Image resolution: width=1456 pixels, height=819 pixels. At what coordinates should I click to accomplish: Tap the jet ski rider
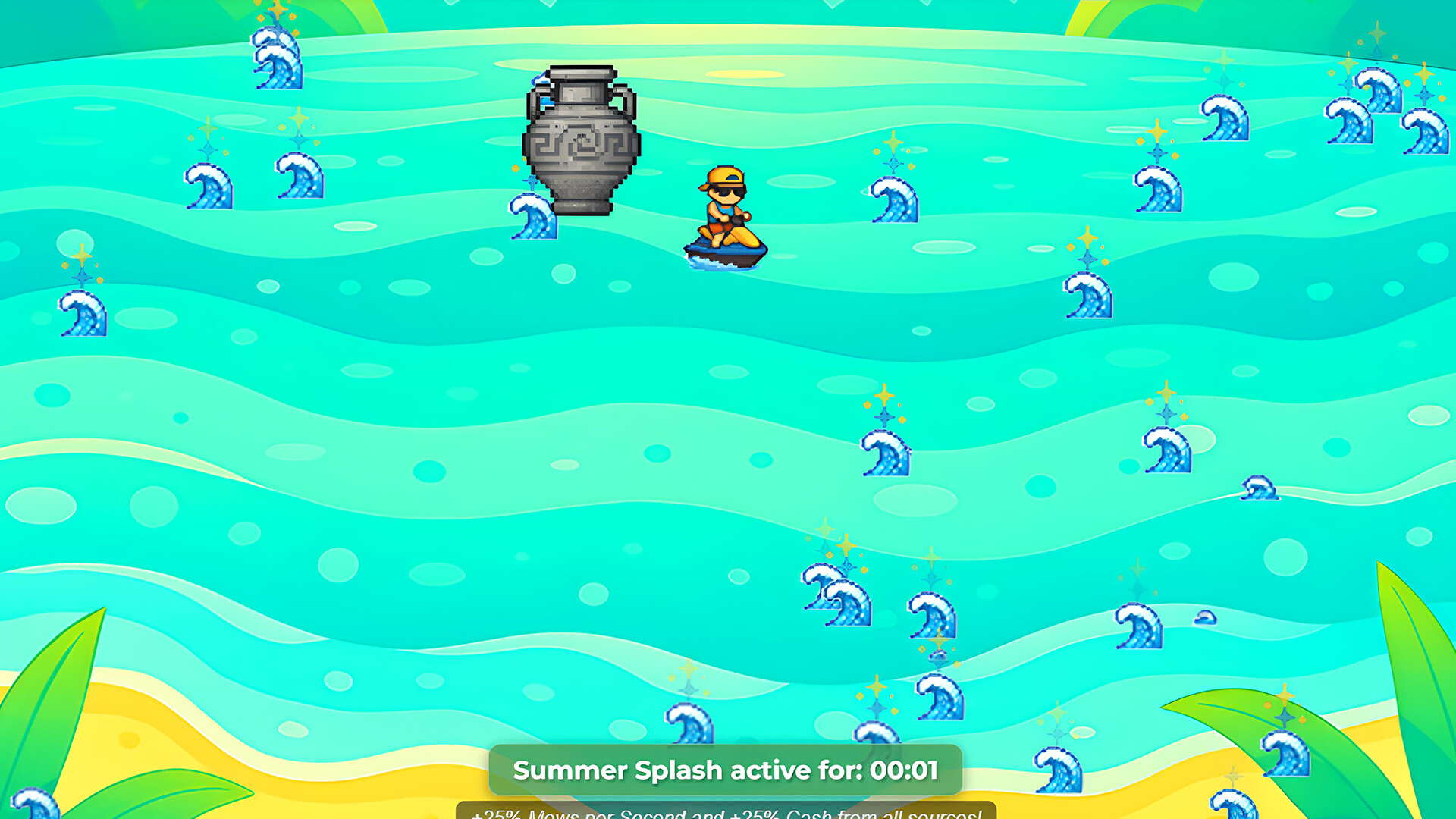(726, 218)
